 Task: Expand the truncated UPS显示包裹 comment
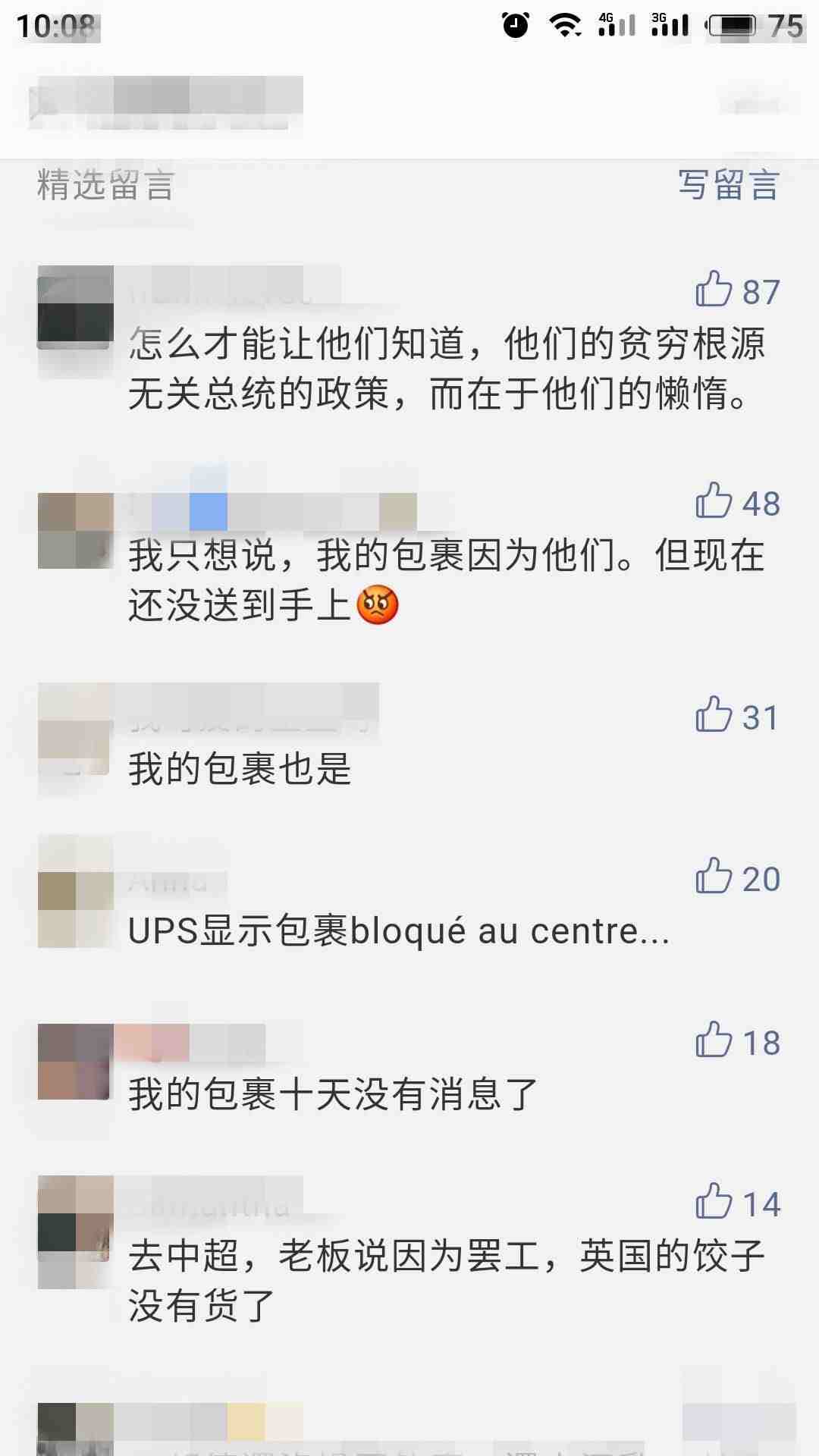pos(399,931)
